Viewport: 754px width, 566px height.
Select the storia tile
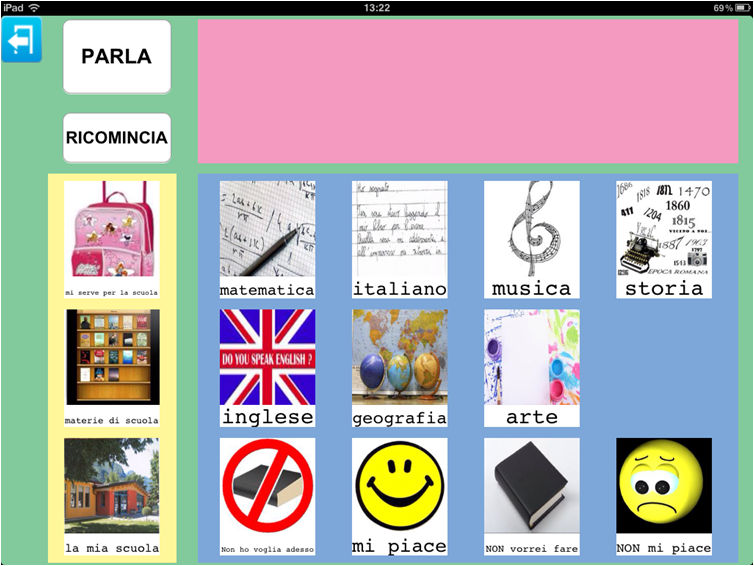point(663,239)
